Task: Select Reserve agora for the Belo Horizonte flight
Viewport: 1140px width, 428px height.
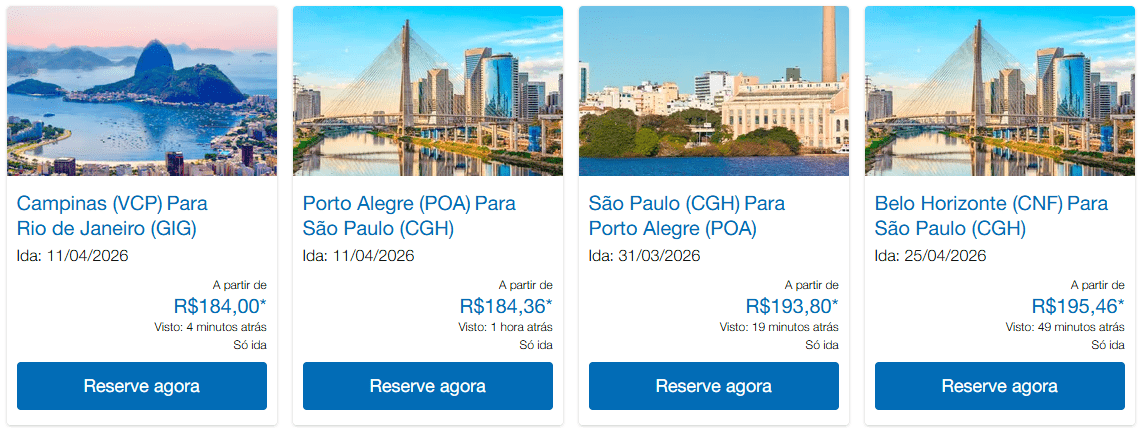Action: (1000, 386)
